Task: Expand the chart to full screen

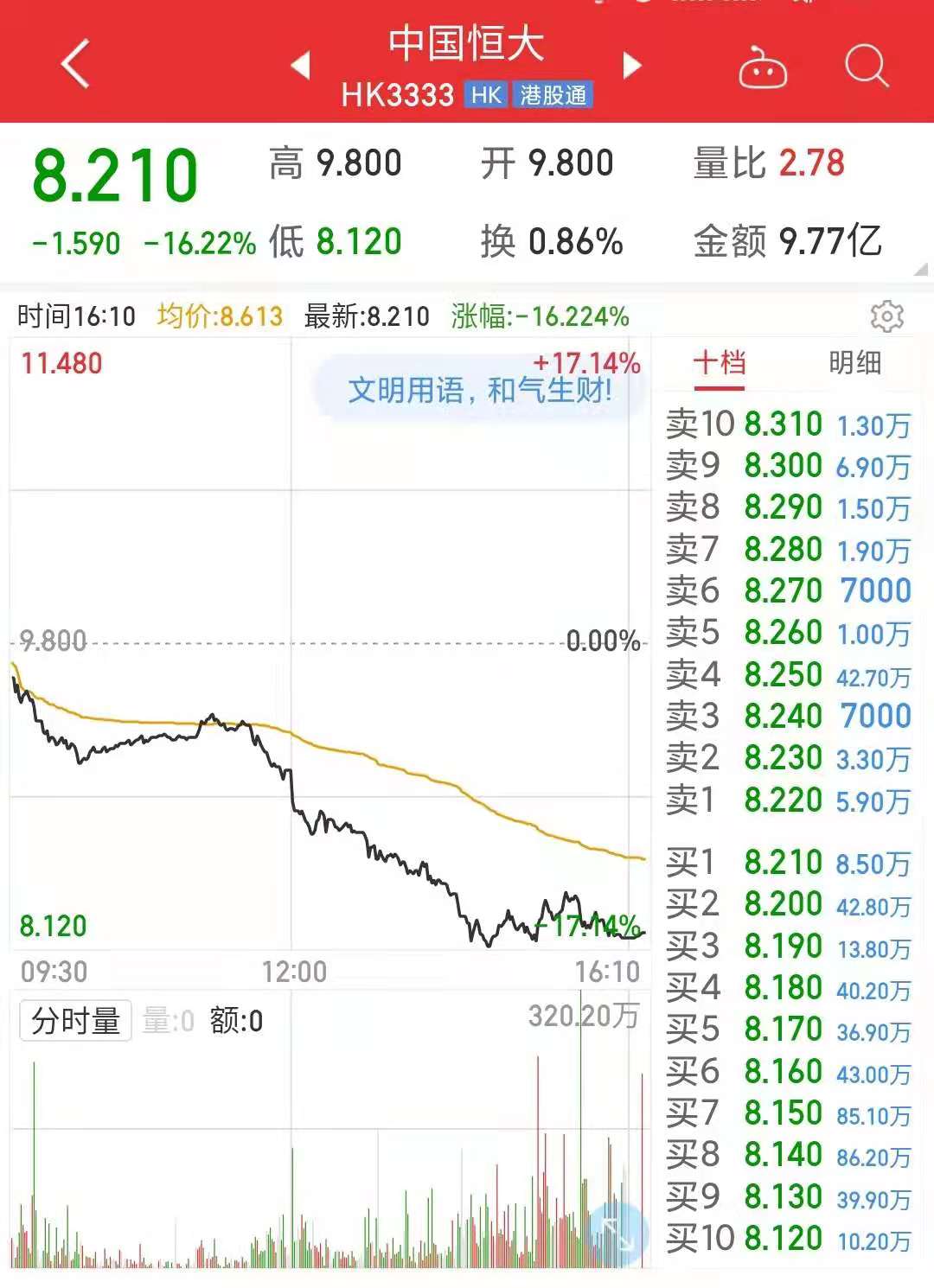Action: (x=617, y=1234)
